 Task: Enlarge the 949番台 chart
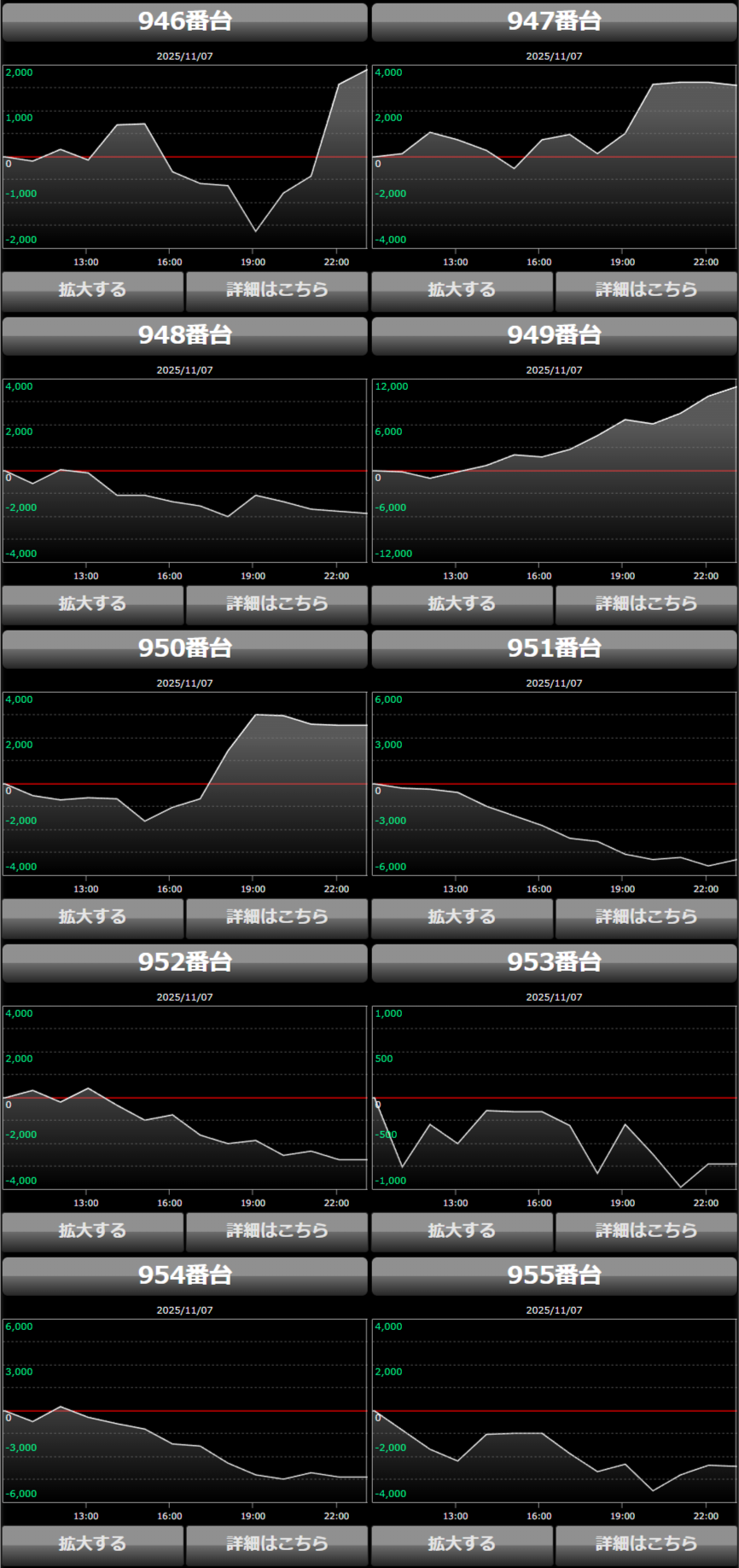click(462, 604)
